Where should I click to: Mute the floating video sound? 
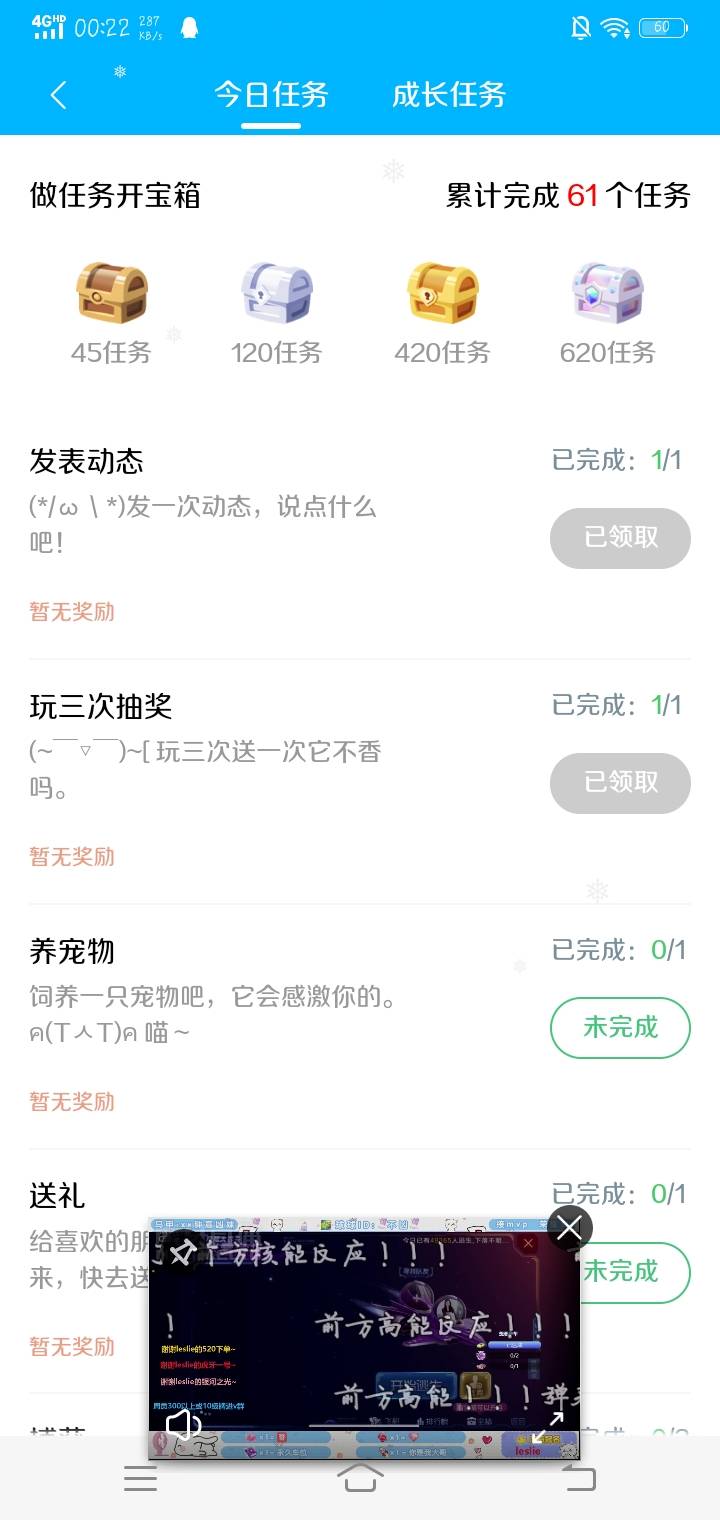[x=183, y=1423]
